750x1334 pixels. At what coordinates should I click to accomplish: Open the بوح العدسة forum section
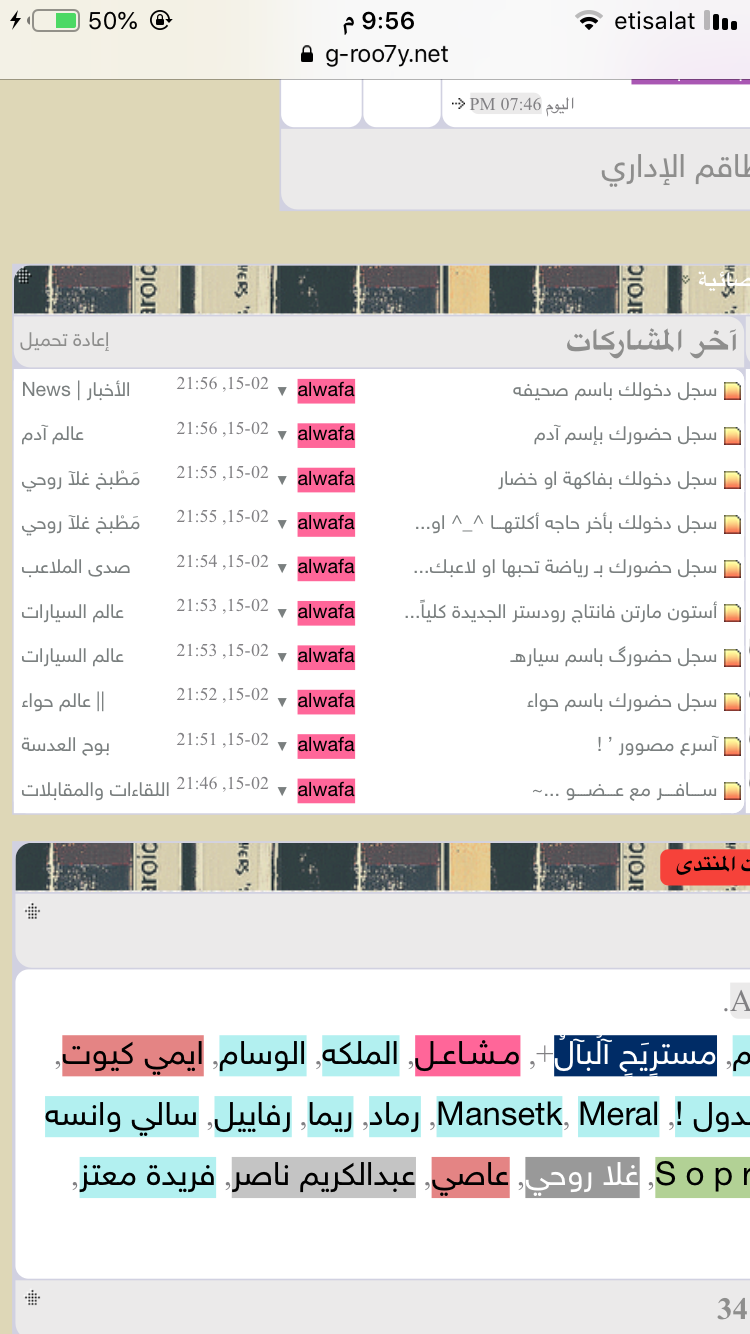pos(66,745)
